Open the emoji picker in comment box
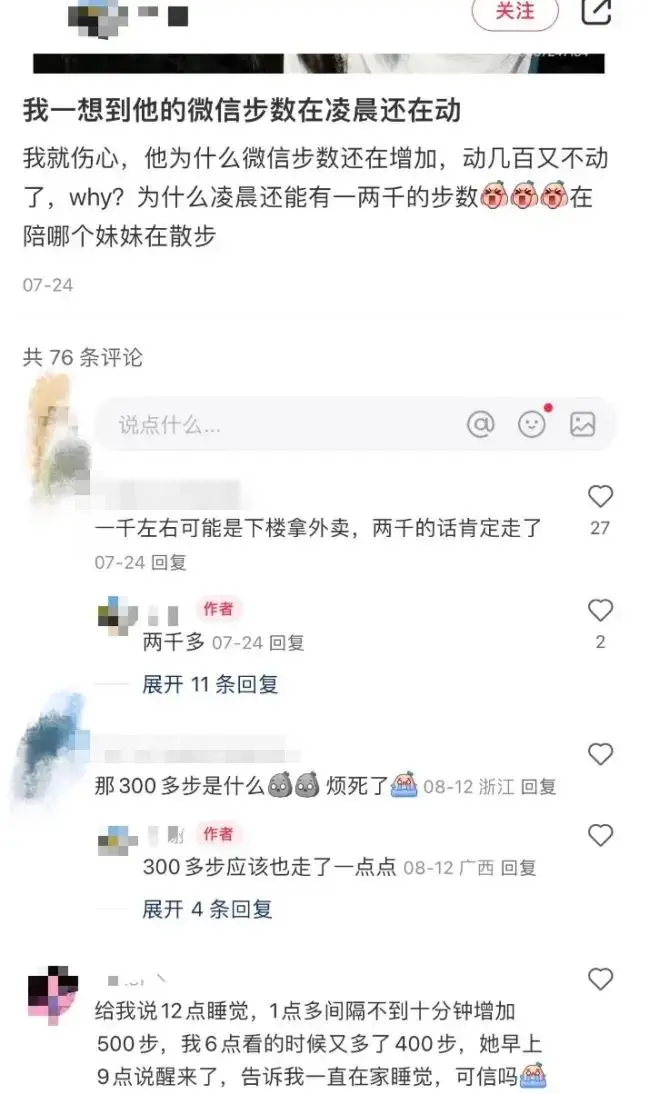 [532, 424]
